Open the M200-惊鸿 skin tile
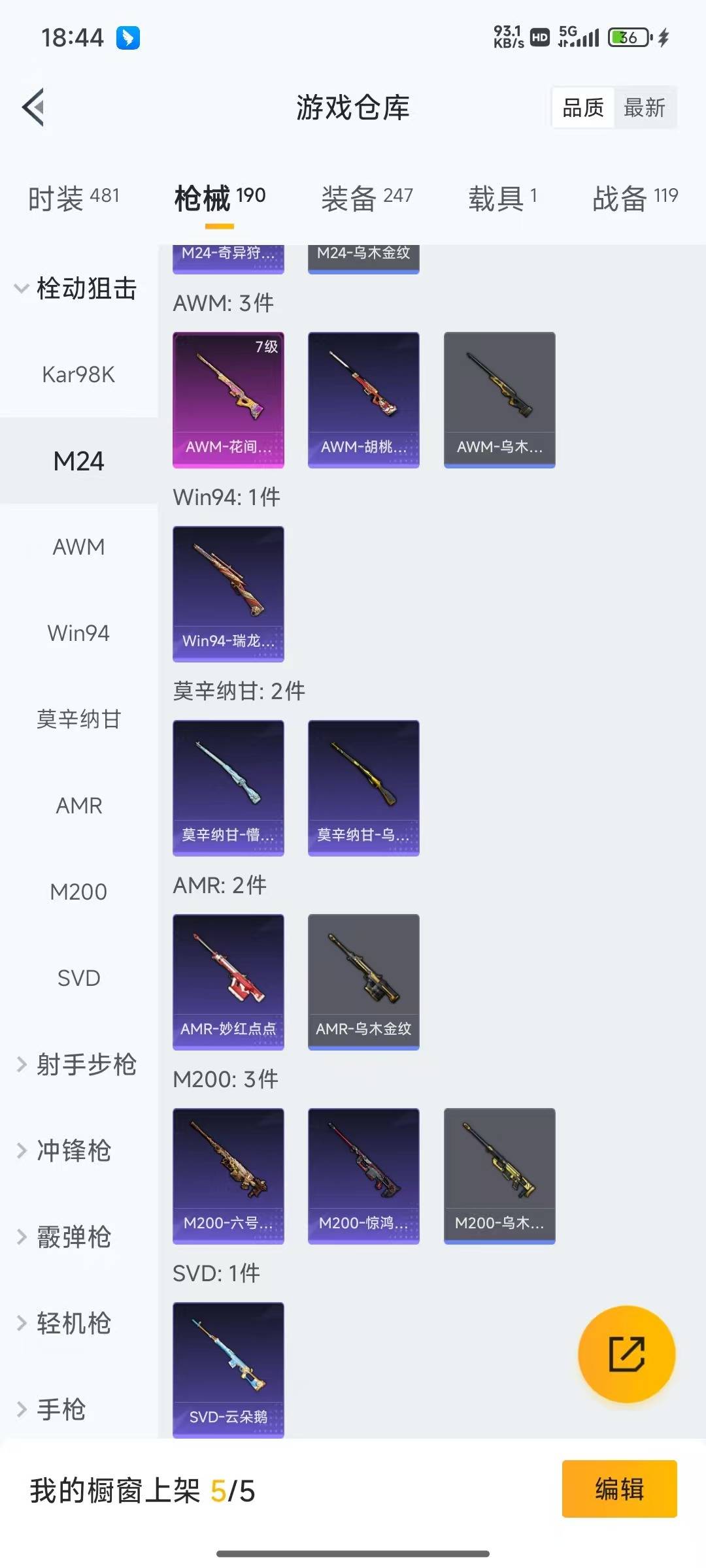 pos(363,1175)
